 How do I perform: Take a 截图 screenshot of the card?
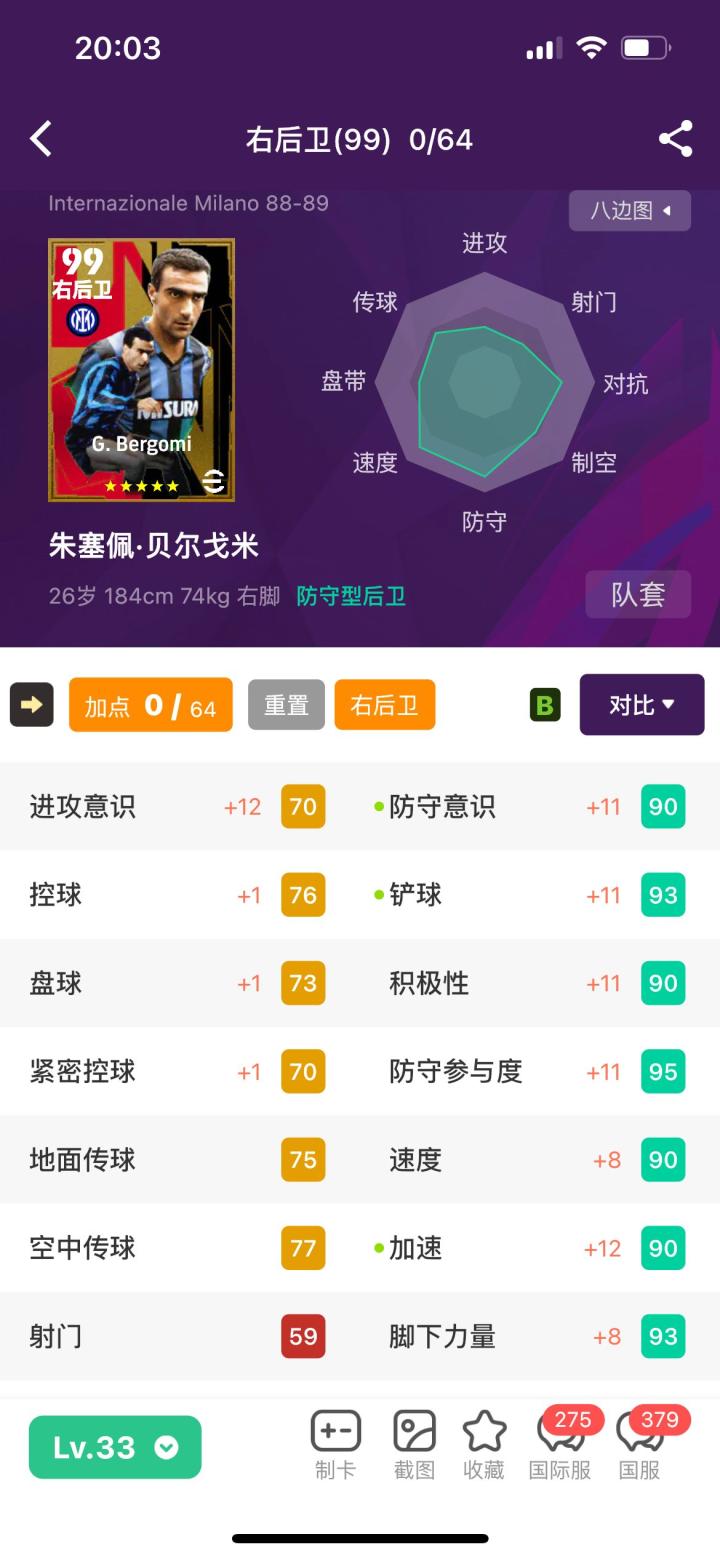(x=414, y=1444)
